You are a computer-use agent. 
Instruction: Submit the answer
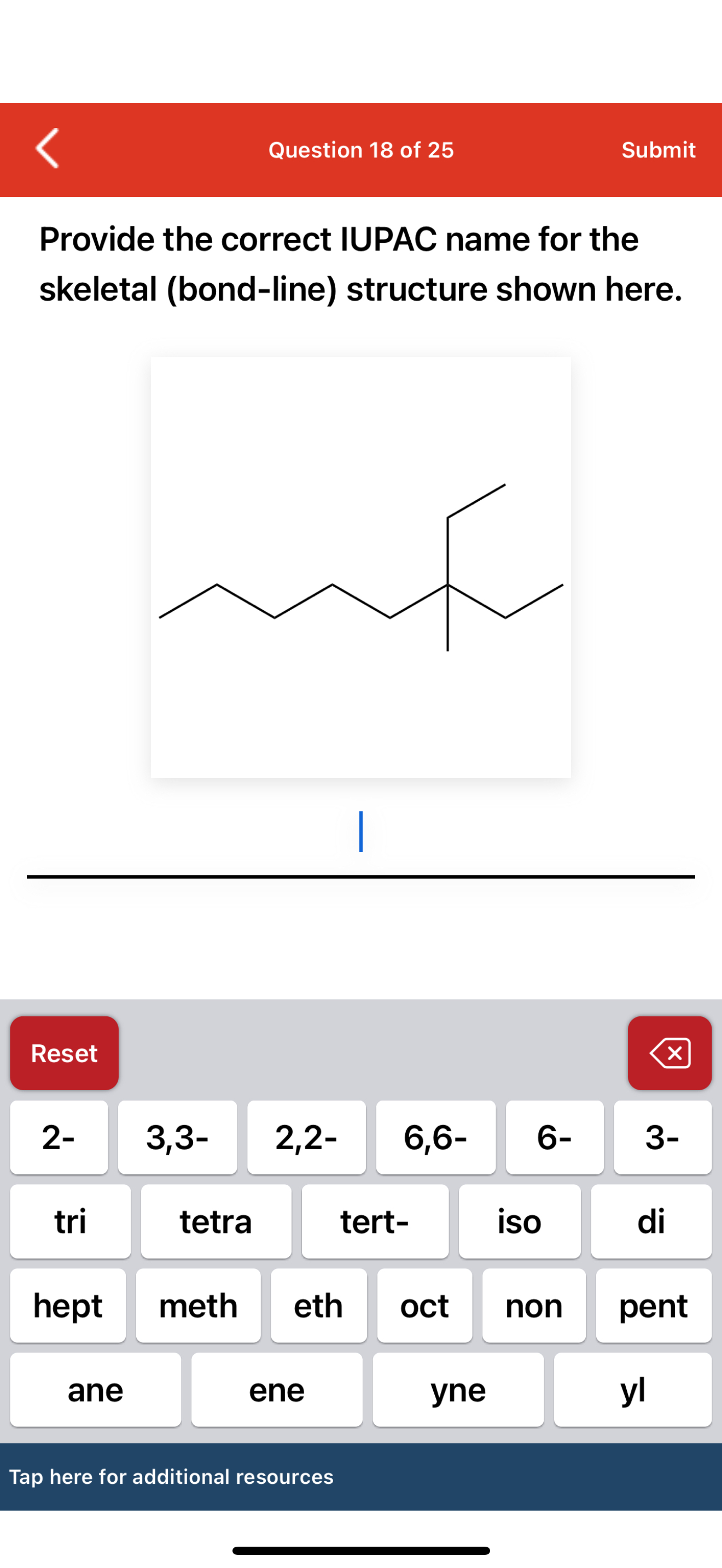[657, 150]
